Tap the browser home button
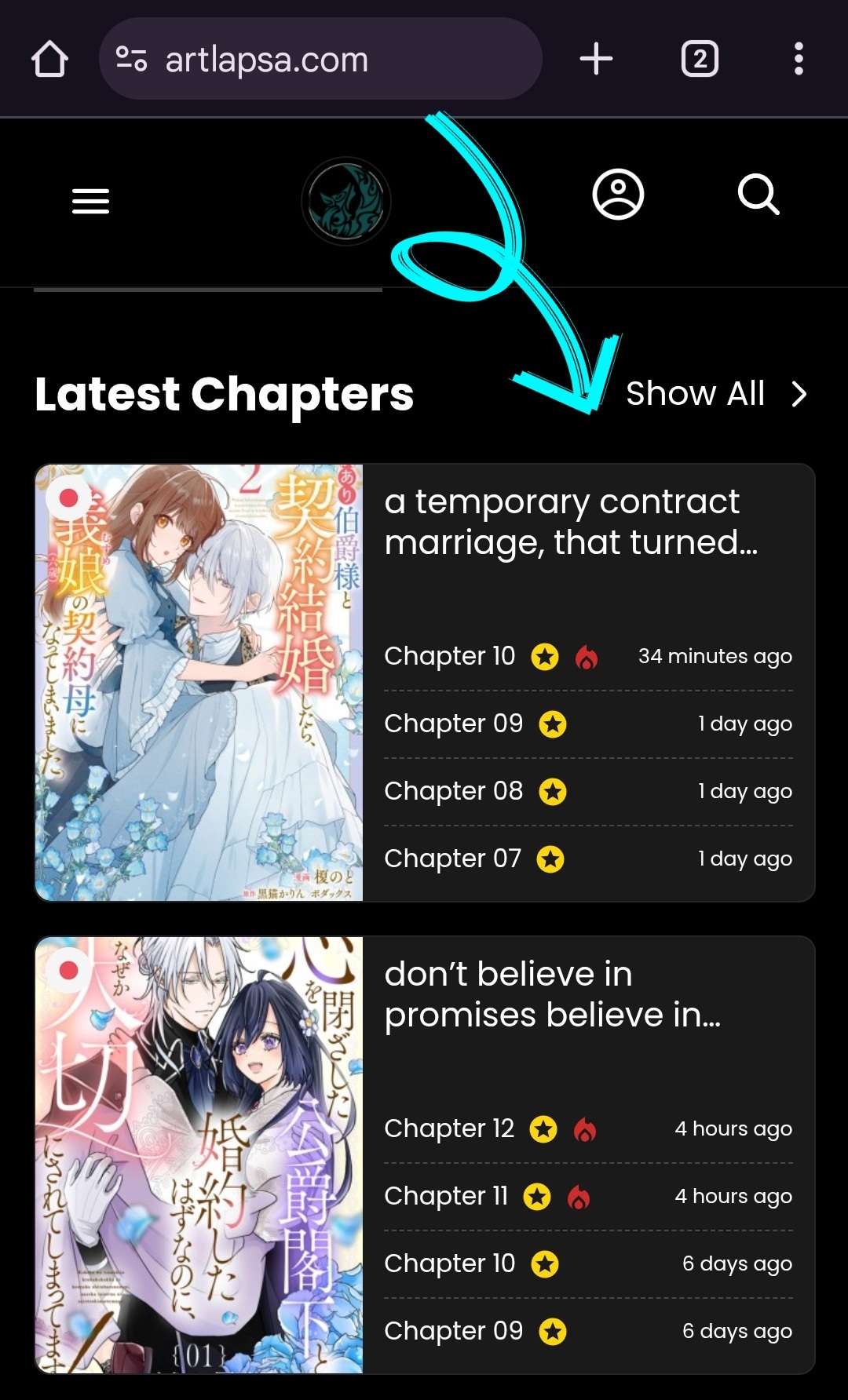 (x=49, y=60)
